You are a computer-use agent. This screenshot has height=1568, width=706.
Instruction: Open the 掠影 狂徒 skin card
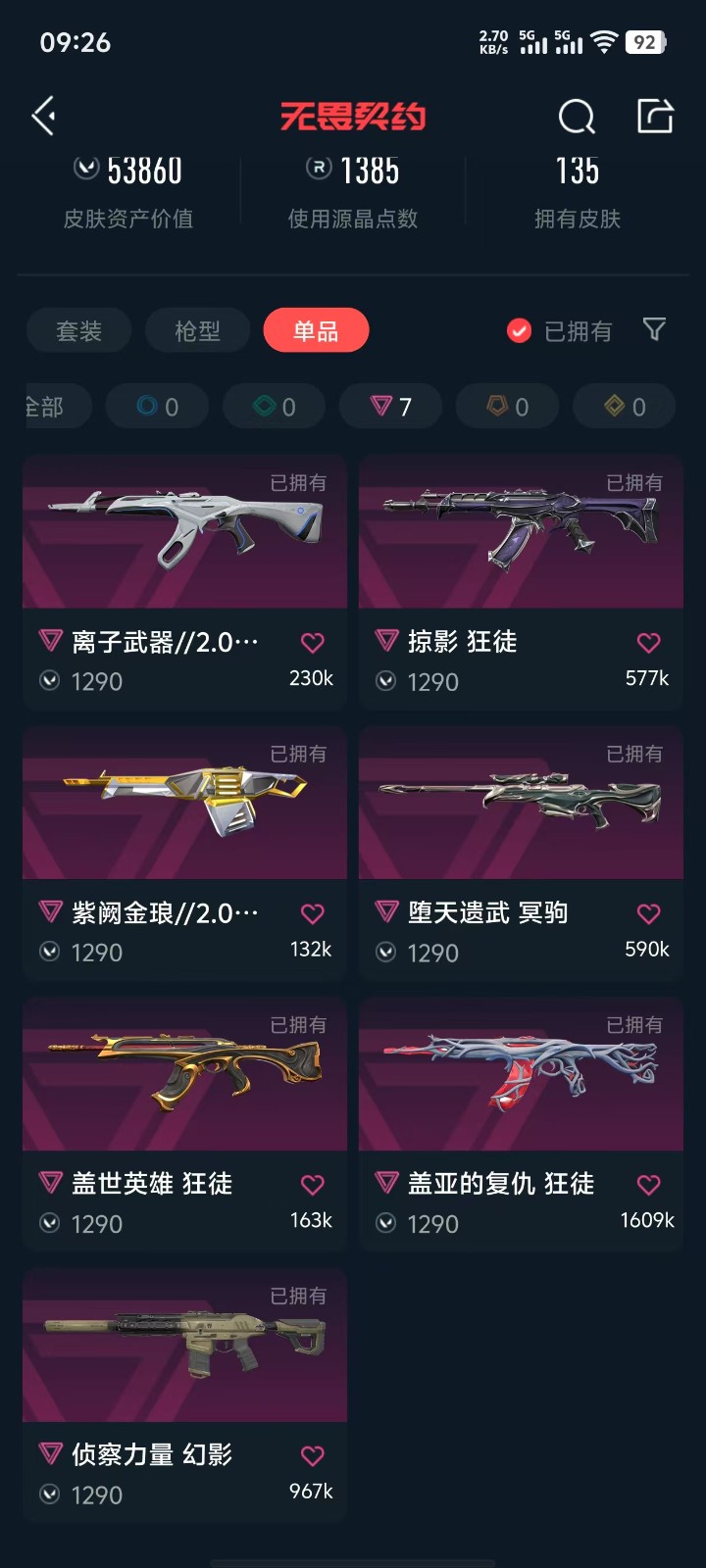[x=521, y=582]
